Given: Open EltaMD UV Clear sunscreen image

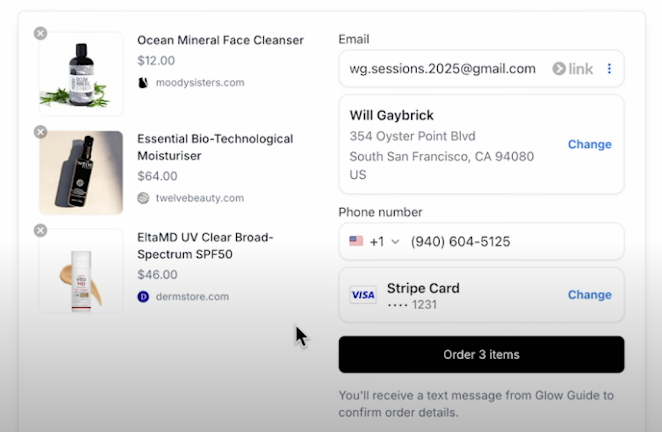Looking at the screenshot, I should click(x=81, y=270).
